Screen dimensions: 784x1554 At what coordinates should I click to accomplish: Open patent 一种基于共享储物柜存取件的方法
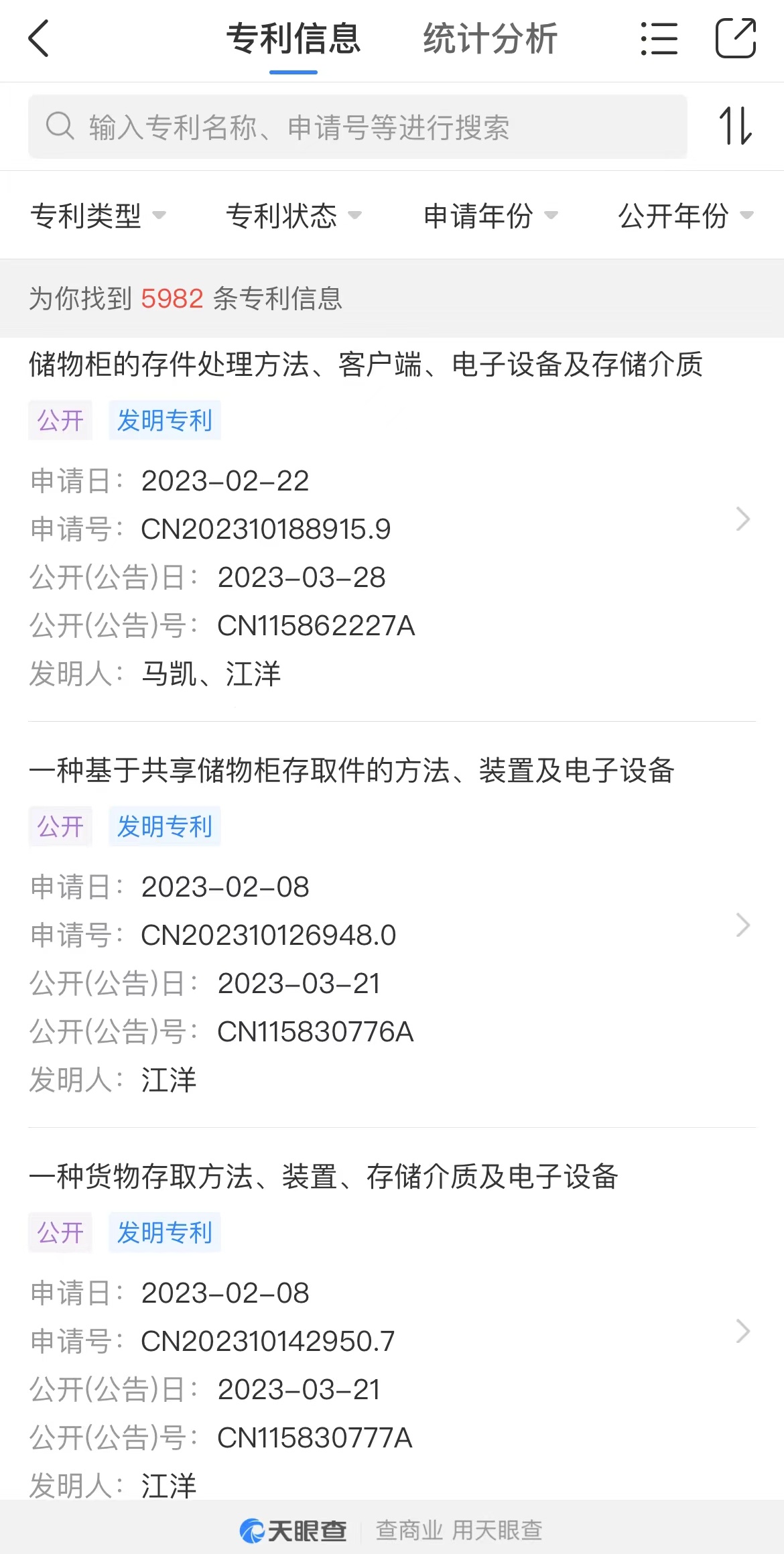tap(392, 925)
